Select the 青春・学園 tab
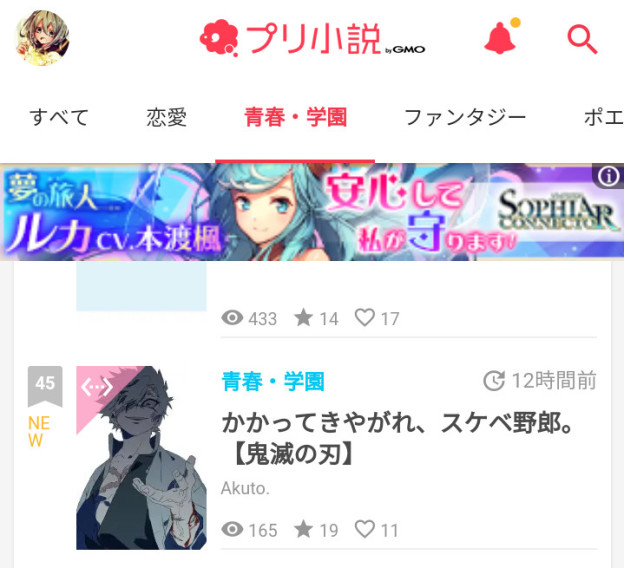 [295, 117]
